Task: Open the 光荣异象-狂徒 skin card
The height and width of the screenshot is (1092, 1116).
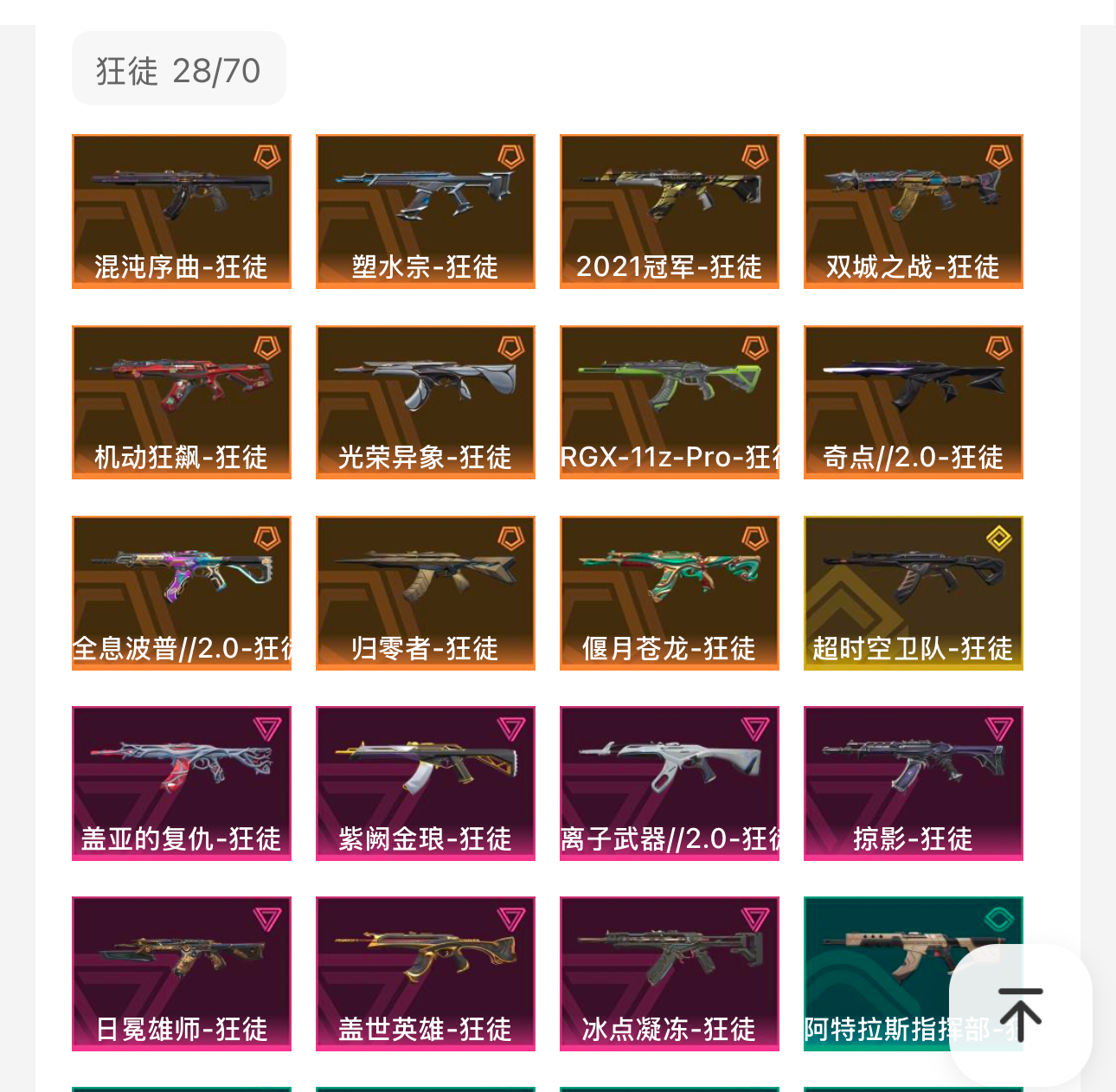Action: click(x=426, y=401)
